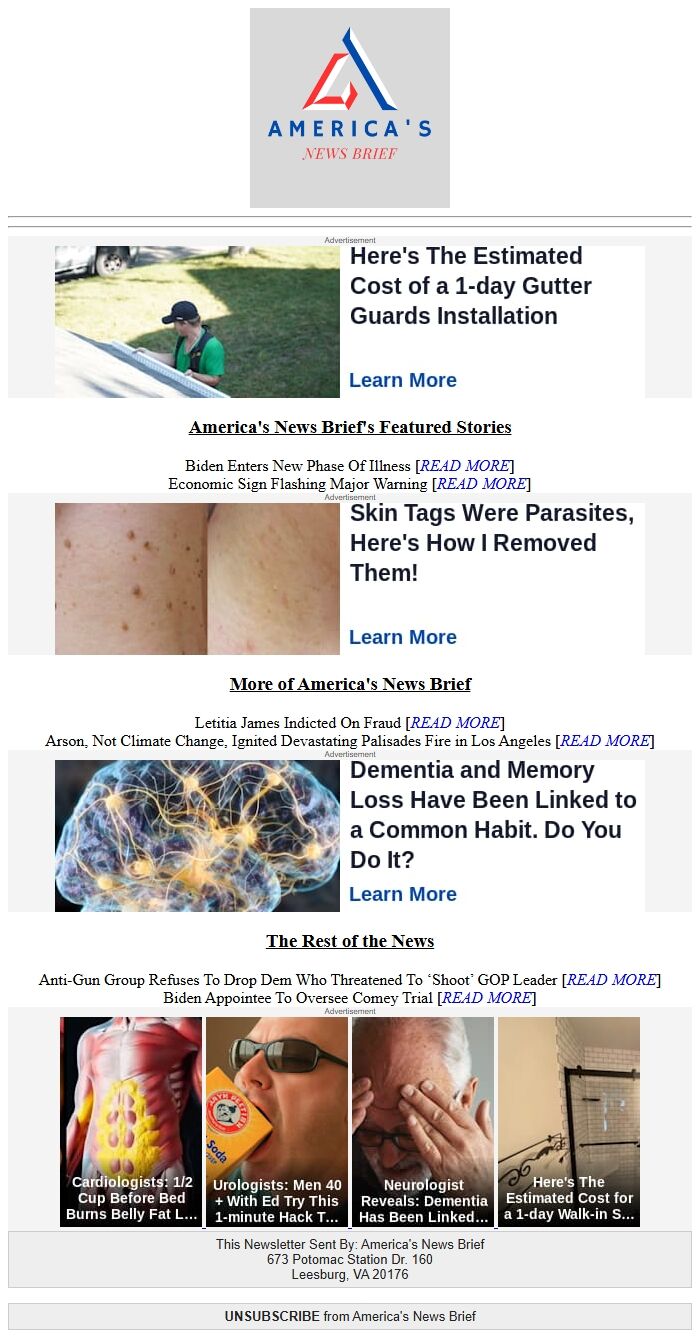
Task: Tap Learn More on skin tags ad
Action: tap(403, 637)
